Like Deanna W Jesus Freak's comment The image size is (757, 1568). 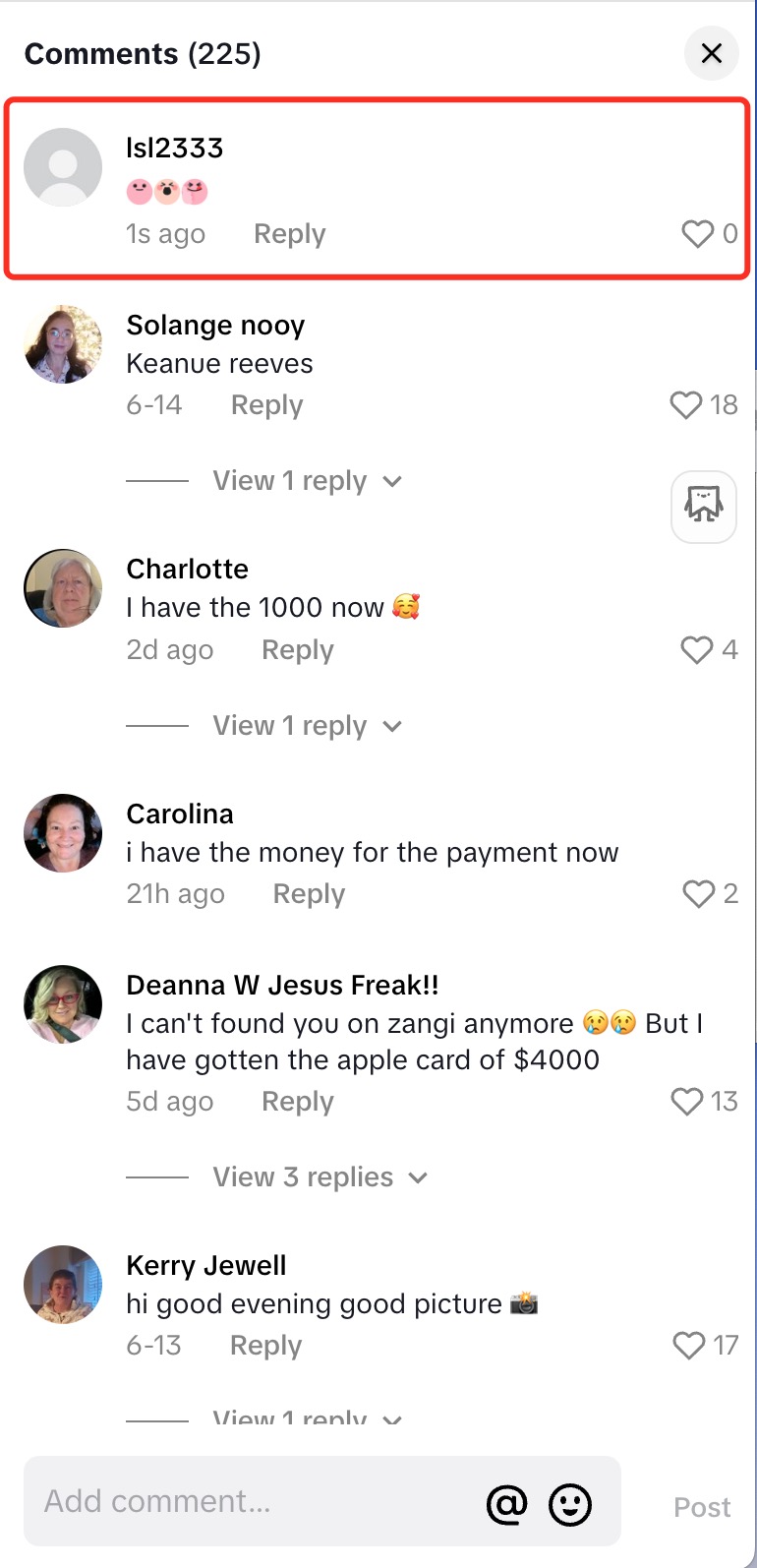pyautogui.click(x=686, y=1102)
